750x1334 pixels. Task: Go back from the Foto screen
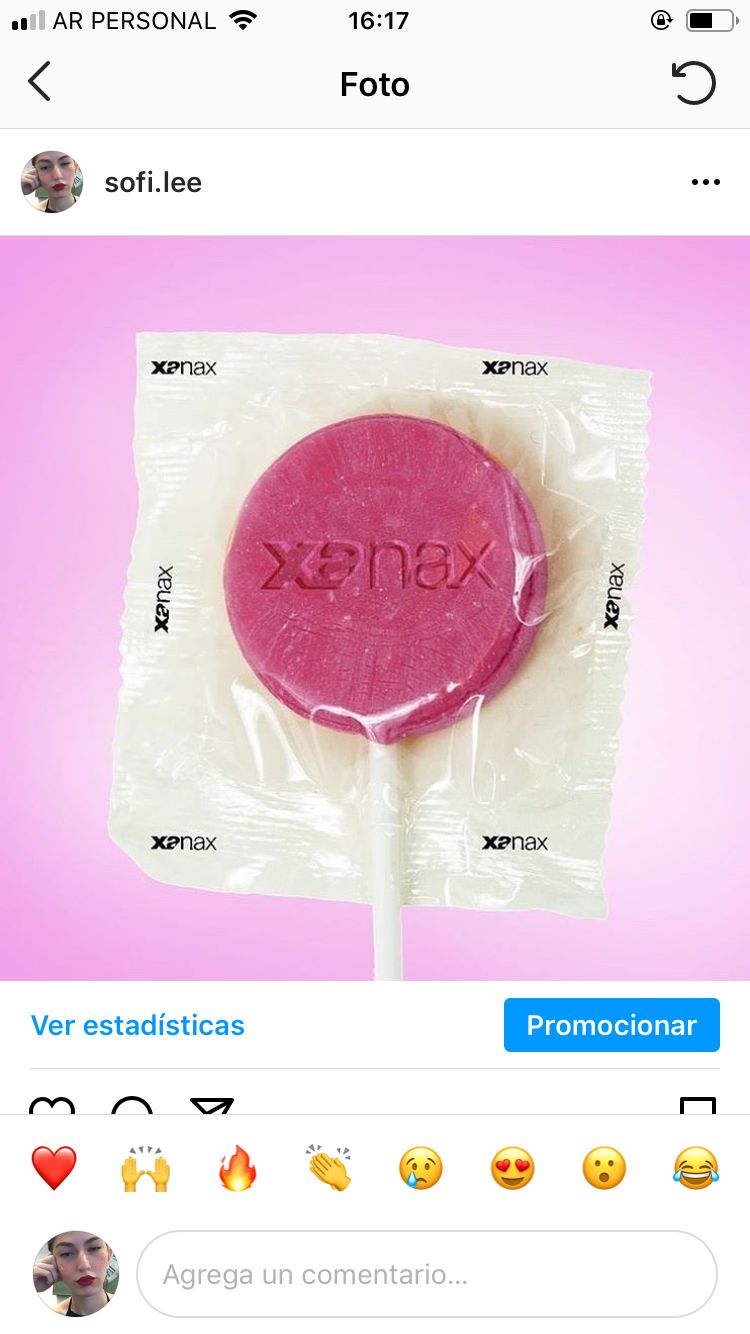[x=39, y=83]
